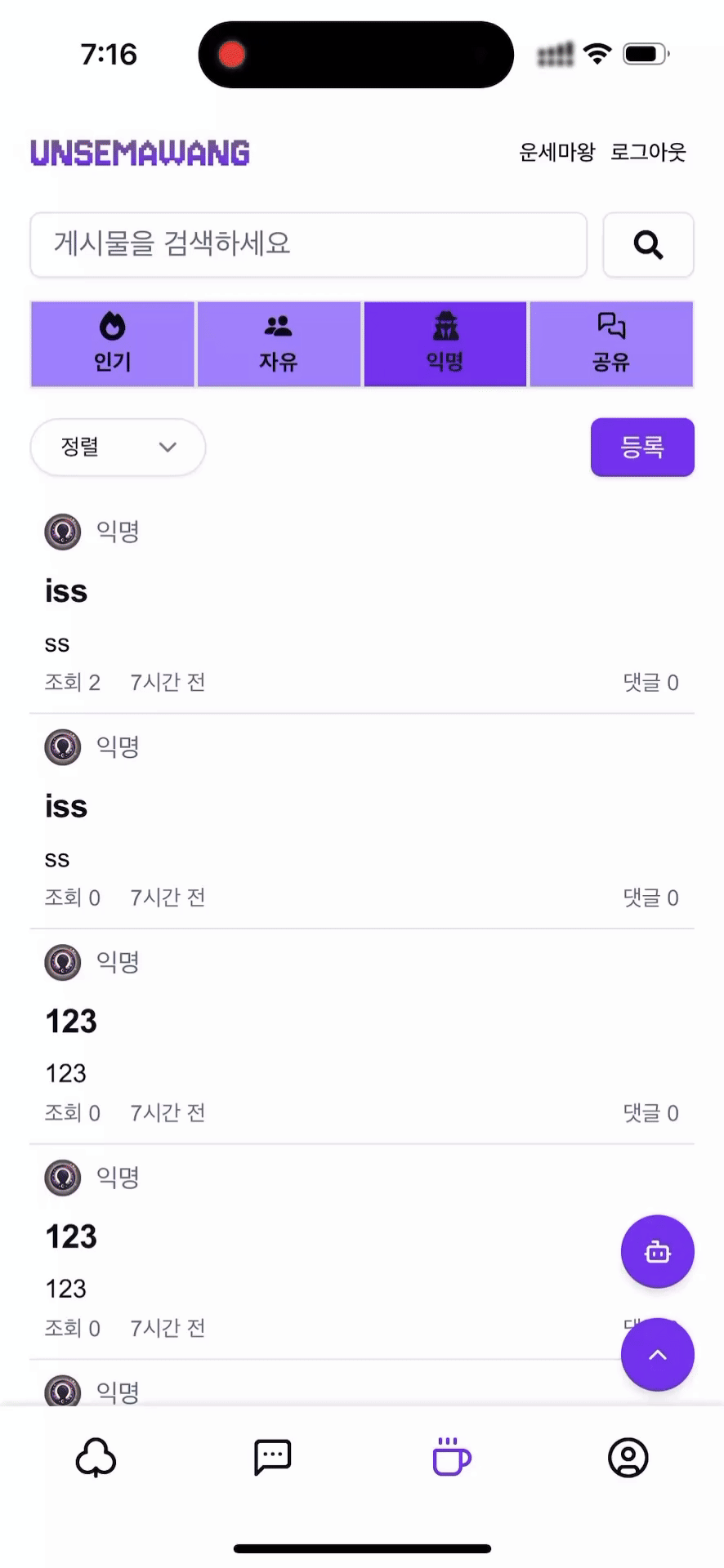
Task: Tap the UNSEMAWANG logo to go home
Action: [140, 153]
